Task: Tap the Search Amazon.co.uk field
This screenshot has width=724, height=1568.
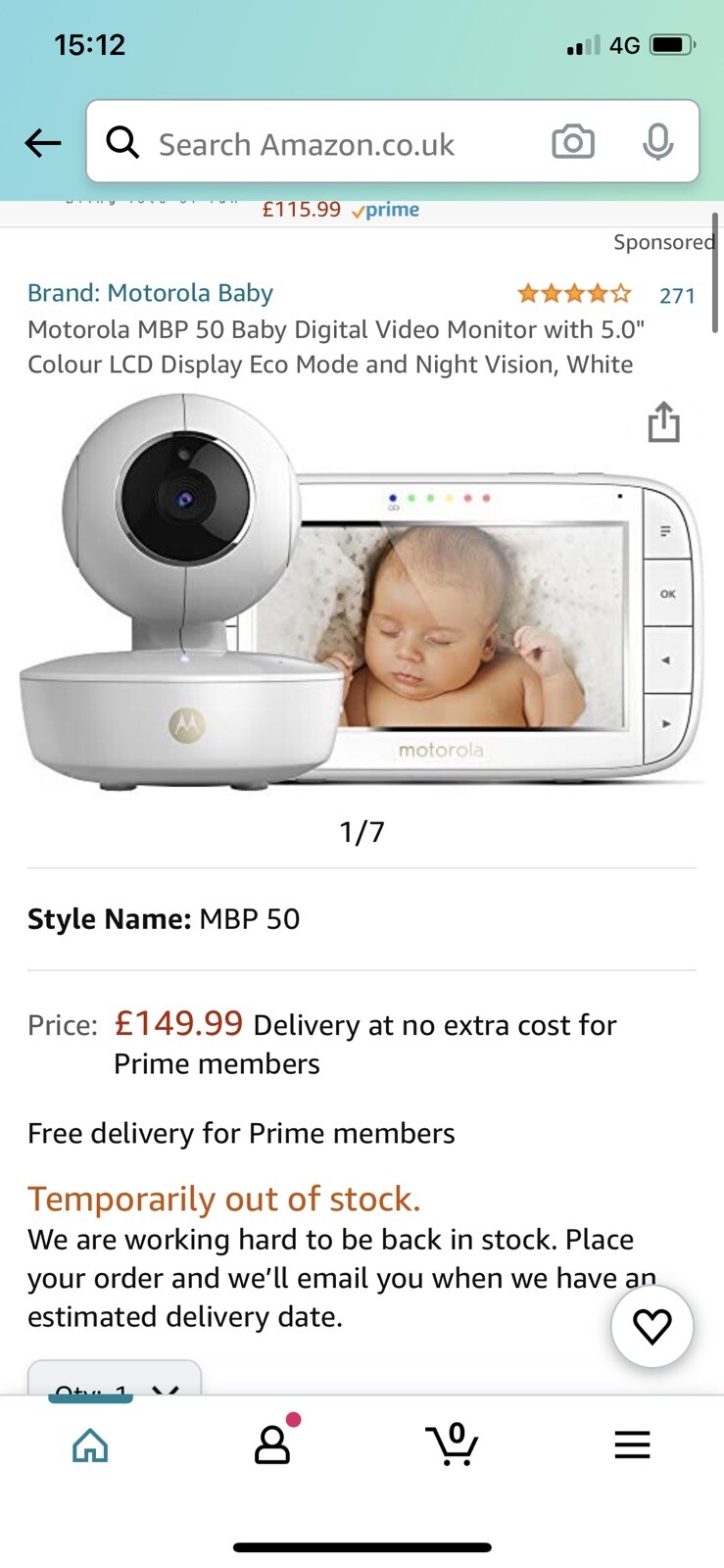Action: pos(333,143)
